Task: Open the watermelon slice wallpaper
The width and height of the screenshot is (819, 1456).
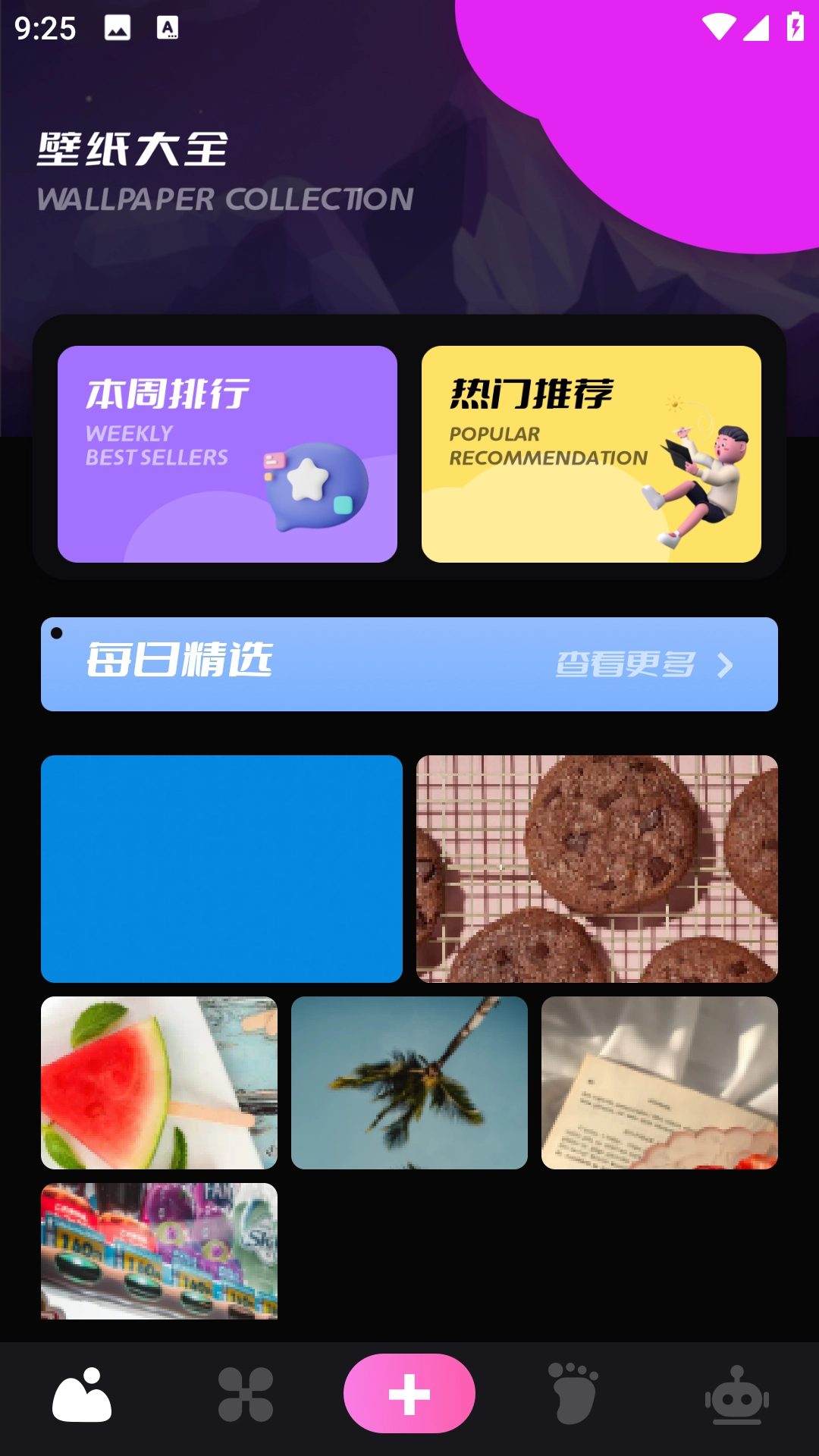Action: click(x=159, y=1082)
